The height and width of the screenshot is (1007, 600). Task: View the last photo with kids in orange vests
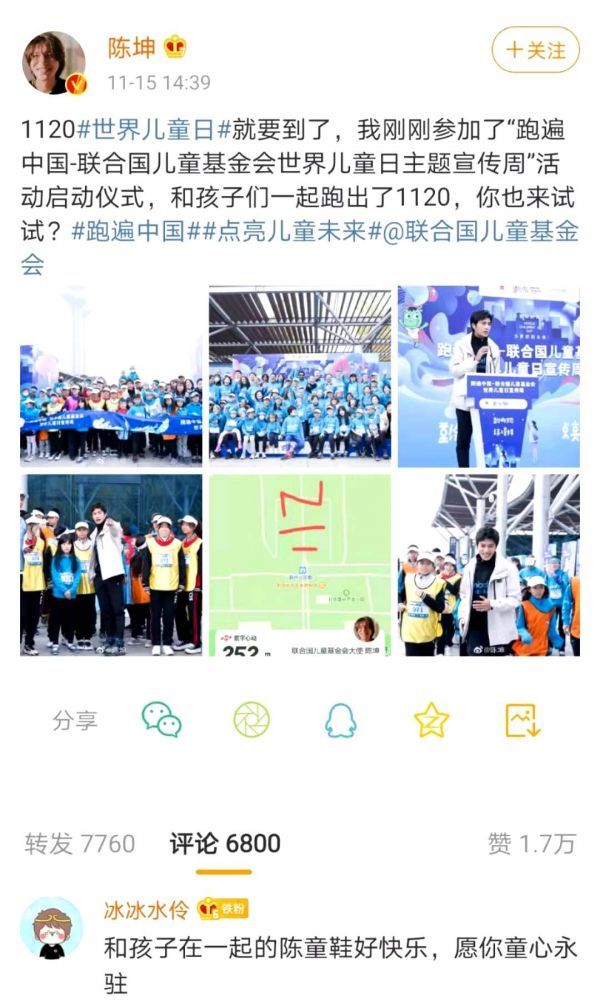(488, 564)
